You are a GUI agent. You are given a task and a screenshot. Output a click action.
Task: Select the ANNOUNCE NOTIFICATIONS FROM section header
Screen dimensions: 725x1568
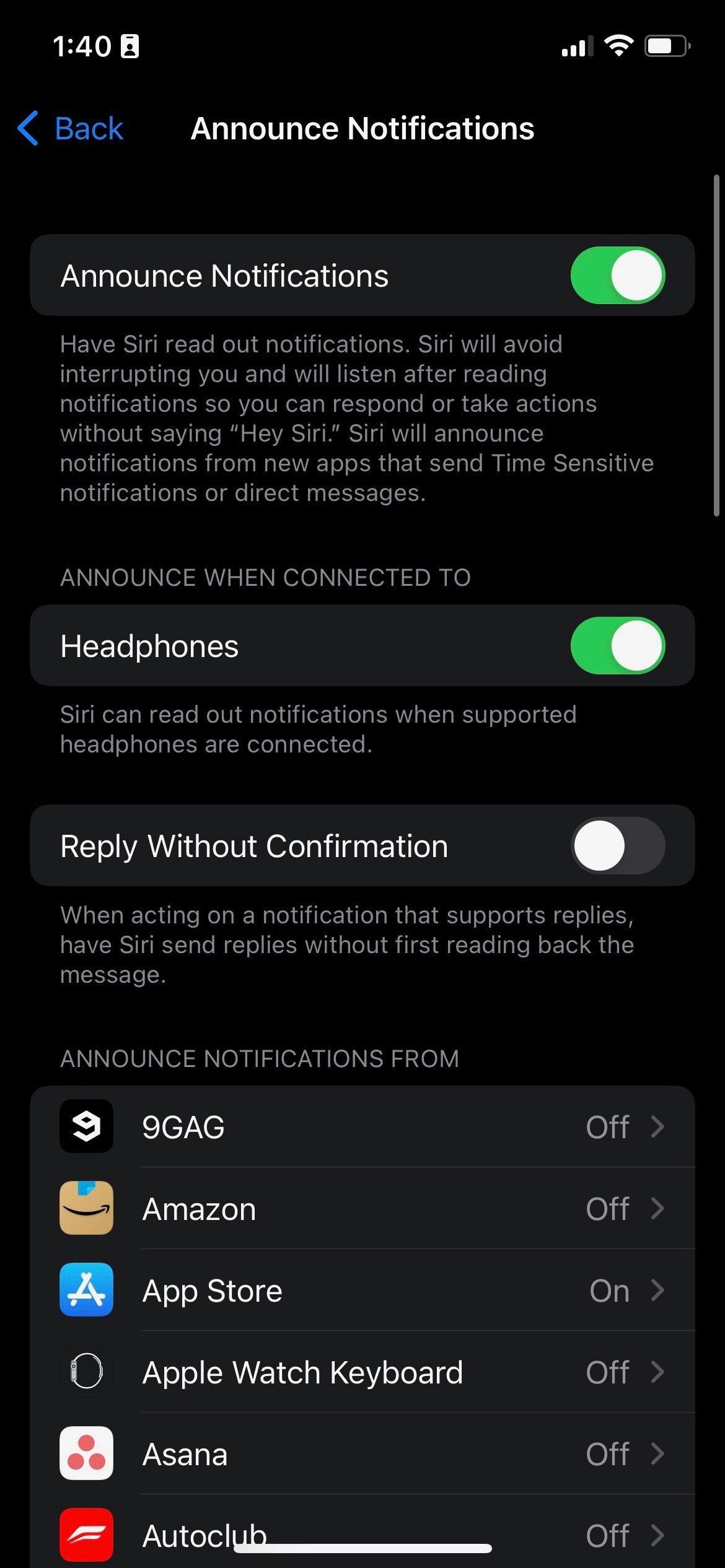click(258, 1058)
